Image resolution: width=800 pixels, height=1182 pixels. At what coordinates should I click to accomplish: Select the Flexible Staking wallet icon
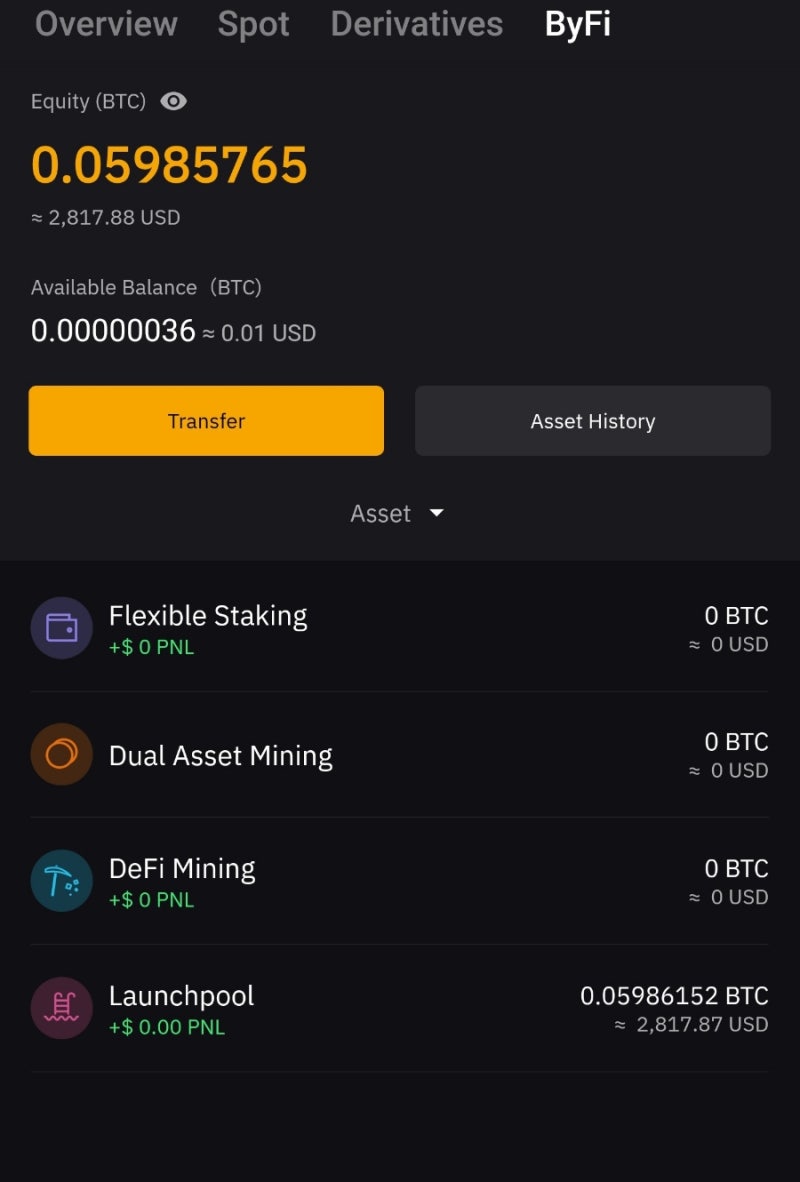pyautogui.click(x=61, y=628)
